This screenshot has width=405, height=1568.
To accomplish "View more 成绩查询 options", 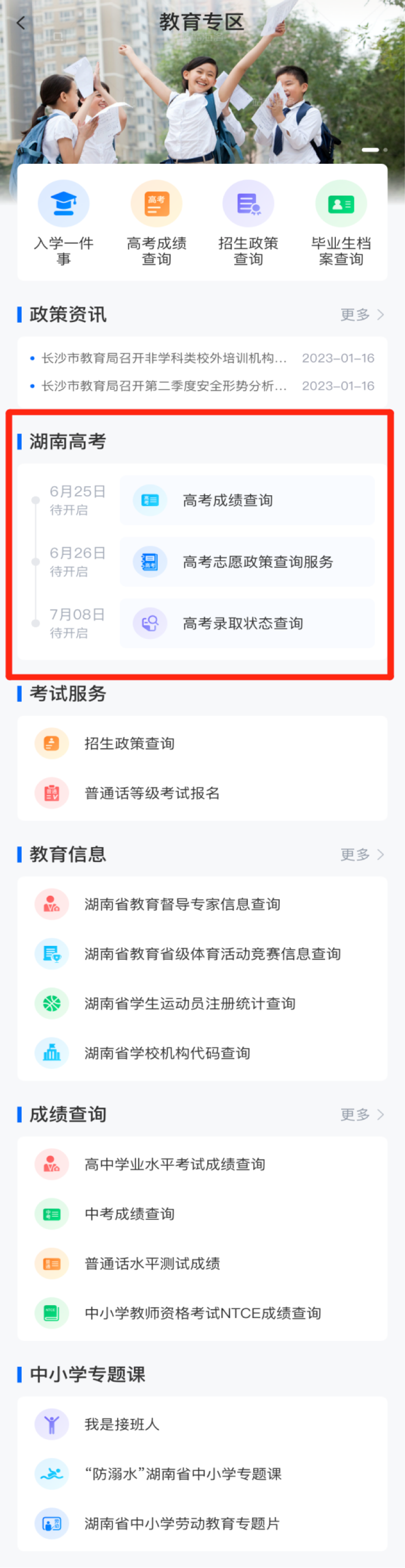I will pos(362,1114).
